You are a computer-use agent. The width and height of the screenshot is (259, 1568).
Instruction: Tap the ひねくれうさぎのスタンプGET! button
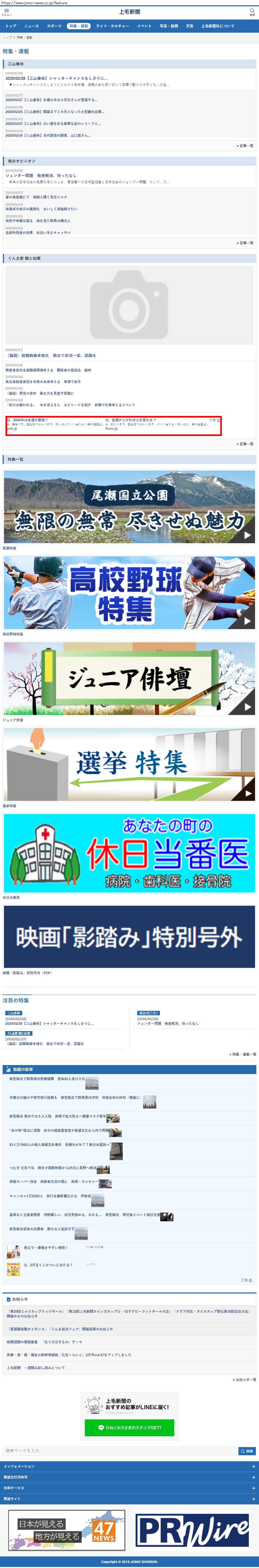click(129, 1427)
